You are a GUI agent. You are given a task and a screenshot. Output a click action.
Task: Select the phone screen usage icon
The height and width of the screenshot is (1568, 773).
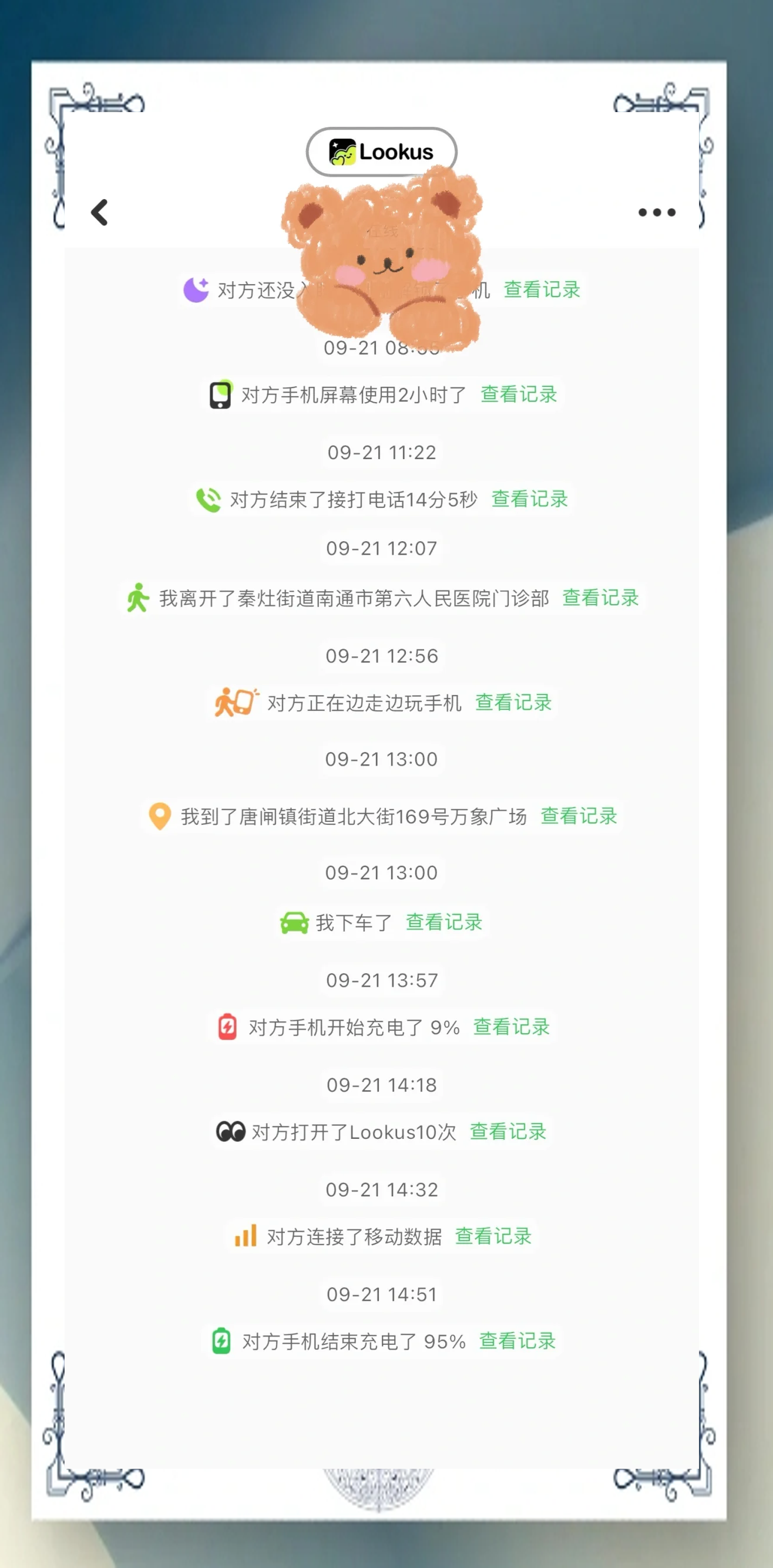click(x=220, y=395)
